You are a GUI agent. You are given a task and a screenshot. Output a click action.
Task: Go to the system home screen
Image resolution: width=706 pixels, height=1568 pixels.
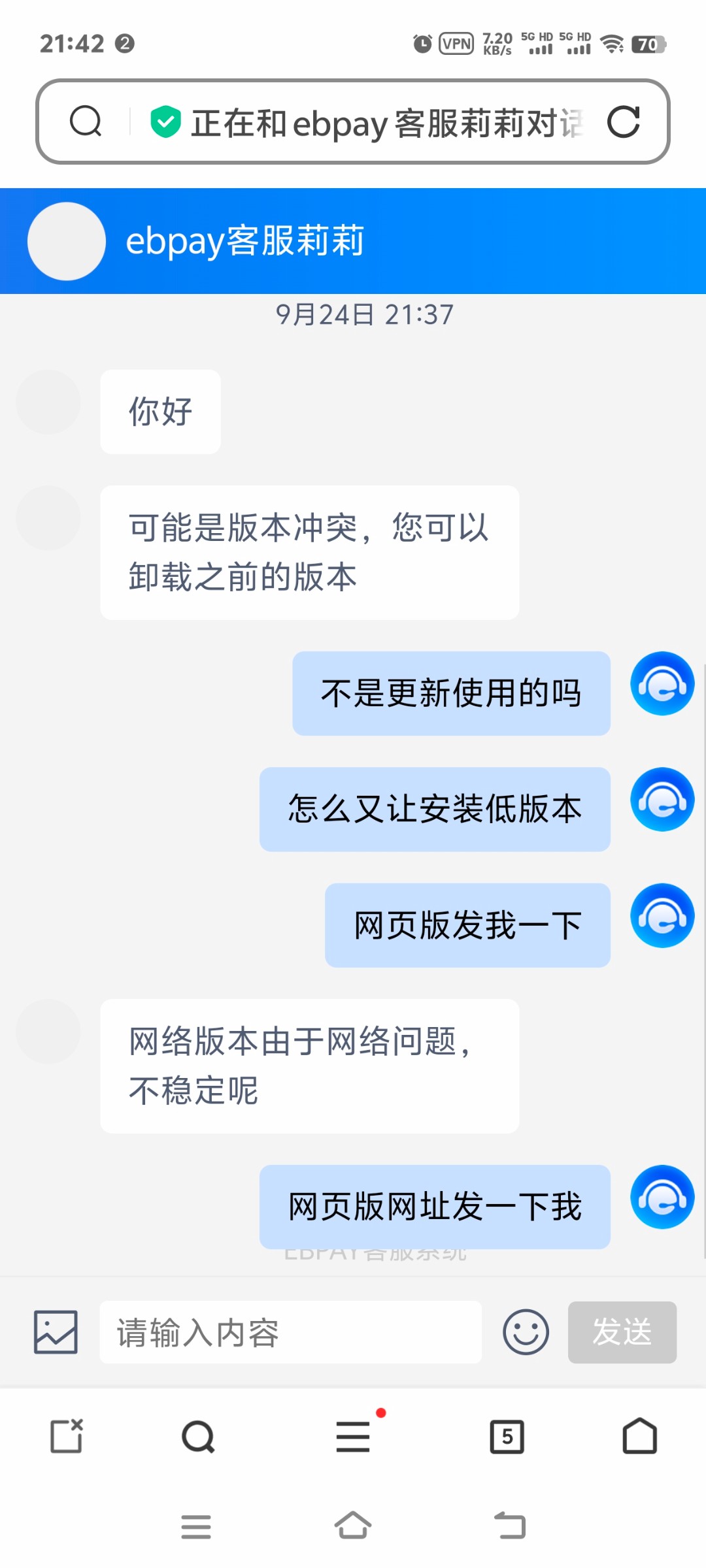353,1526
